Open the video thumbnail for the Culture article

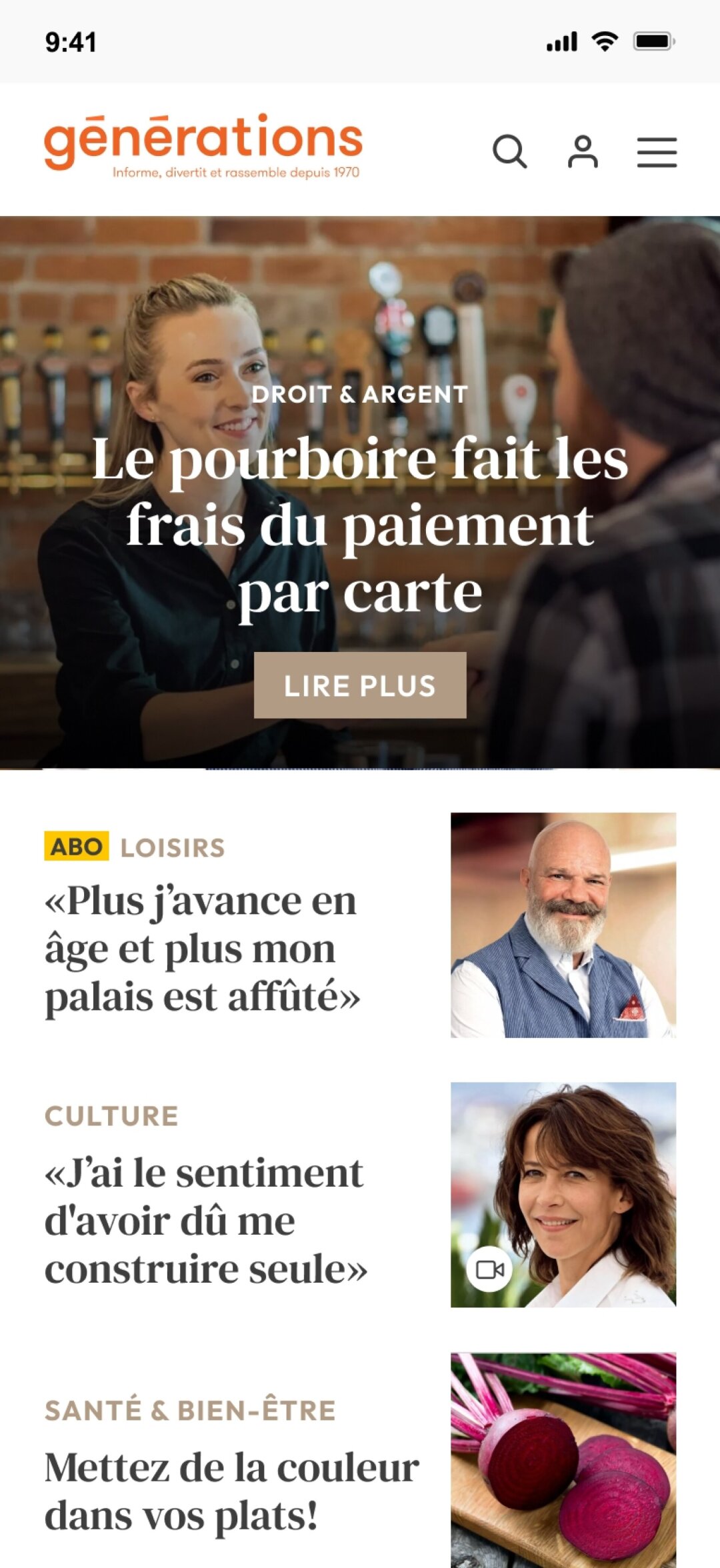click(x=563, y=1194)
